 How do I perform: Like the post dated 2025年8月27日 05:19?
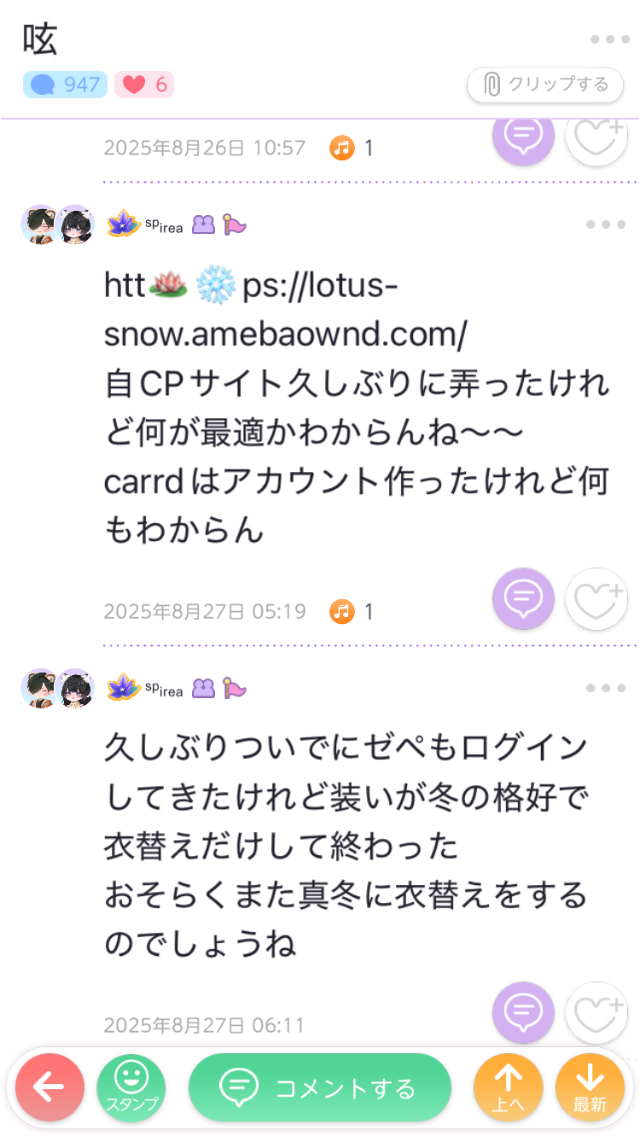(x=597, y=599)
